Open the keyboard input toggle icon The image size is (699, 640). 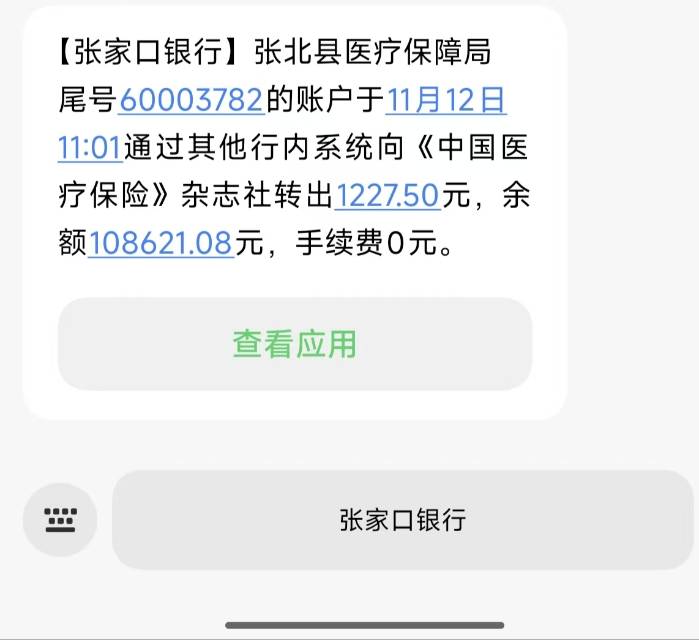pos(60,519)
